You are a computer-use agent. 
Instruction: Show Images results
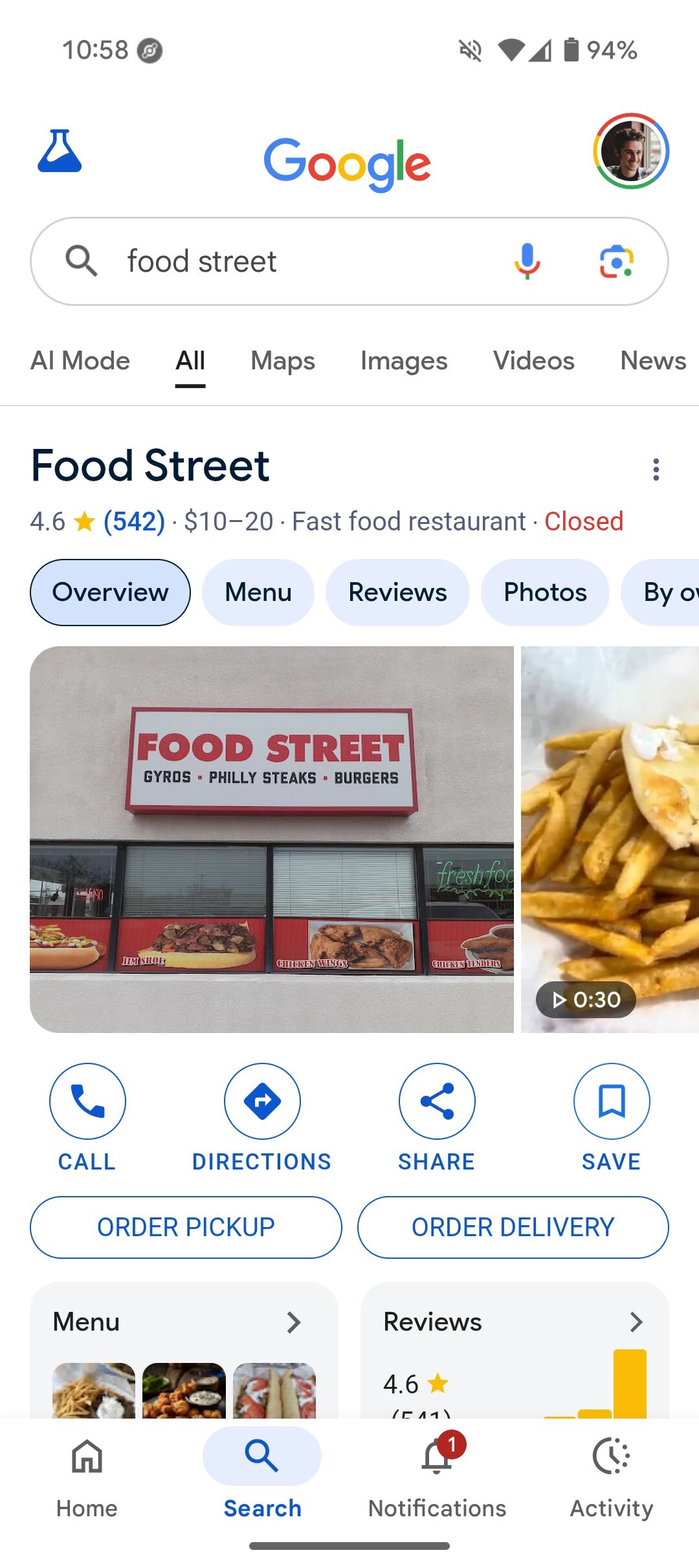(x=404, y=361)
